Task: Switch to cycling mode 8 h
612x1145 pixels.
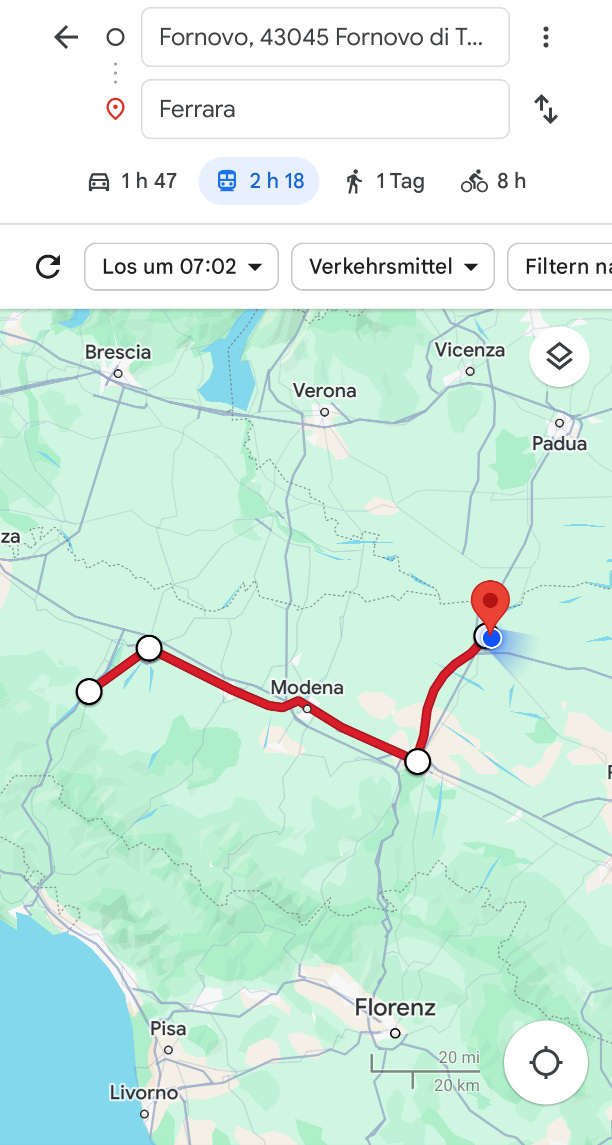Action: [493, 181]
